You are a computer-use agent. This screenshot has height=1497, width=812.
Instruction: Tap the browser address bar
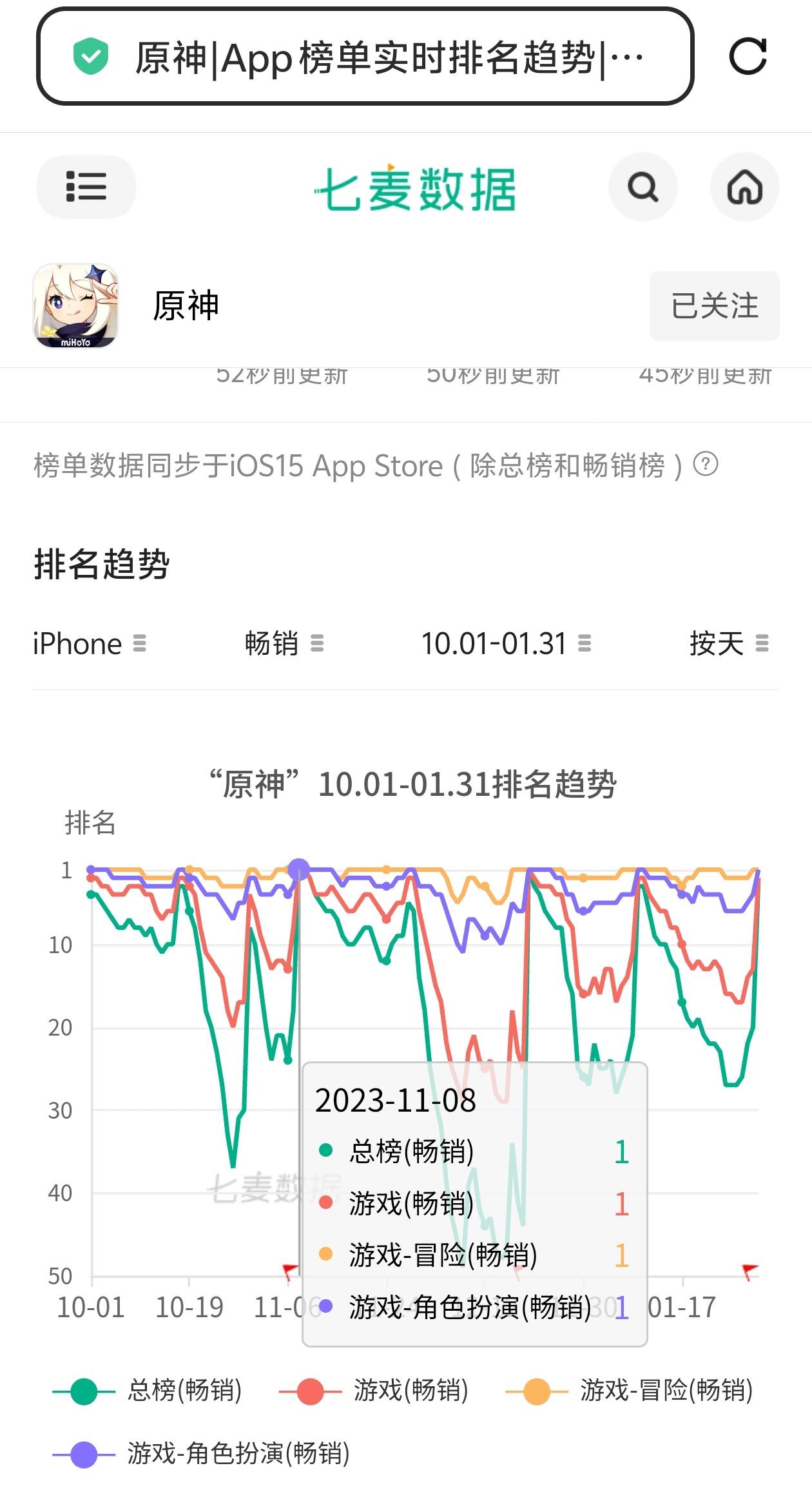pos(365,57)
